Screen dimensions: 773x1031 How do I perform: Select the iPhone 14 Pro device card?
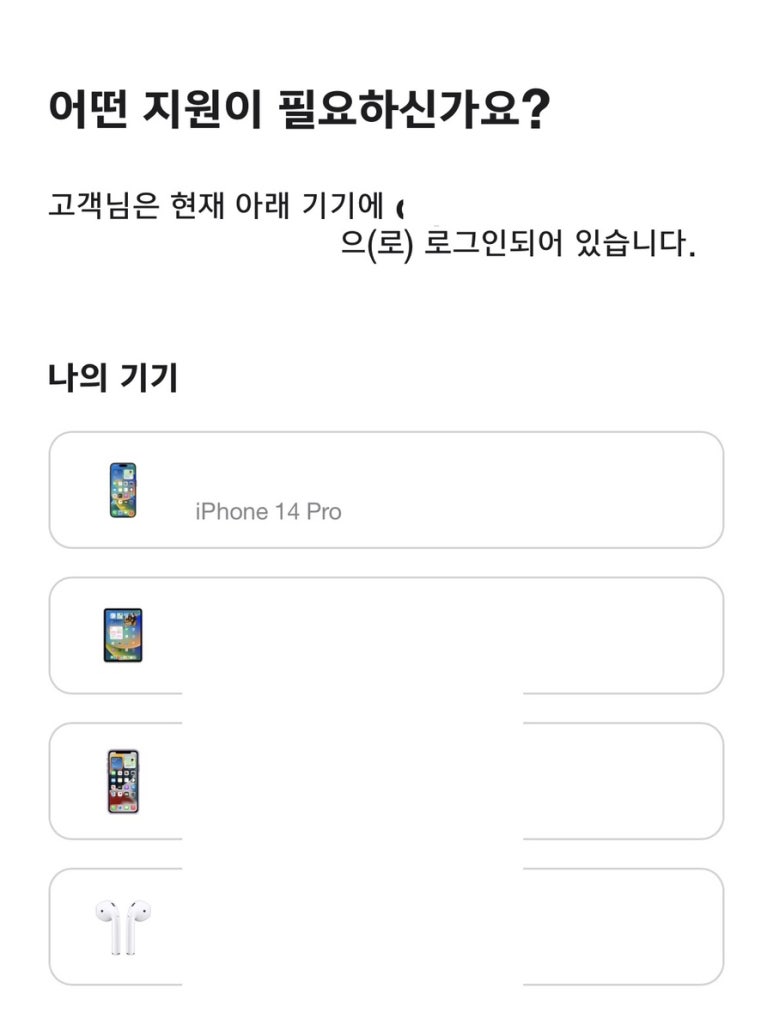(386, 490)
